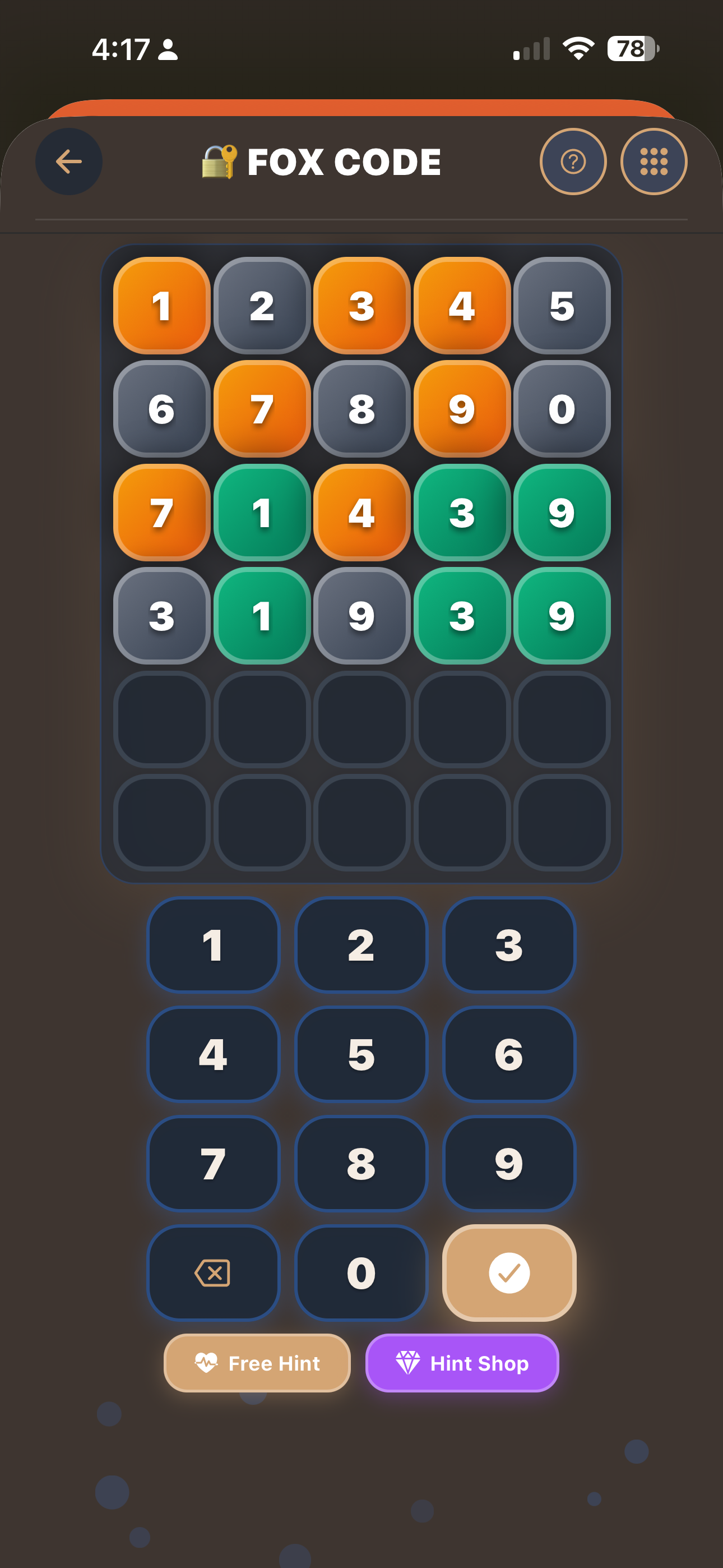This screenshot has width=723, height=1568.
Task: Tap the checkmark to submit your guess
Action: 509,1274
